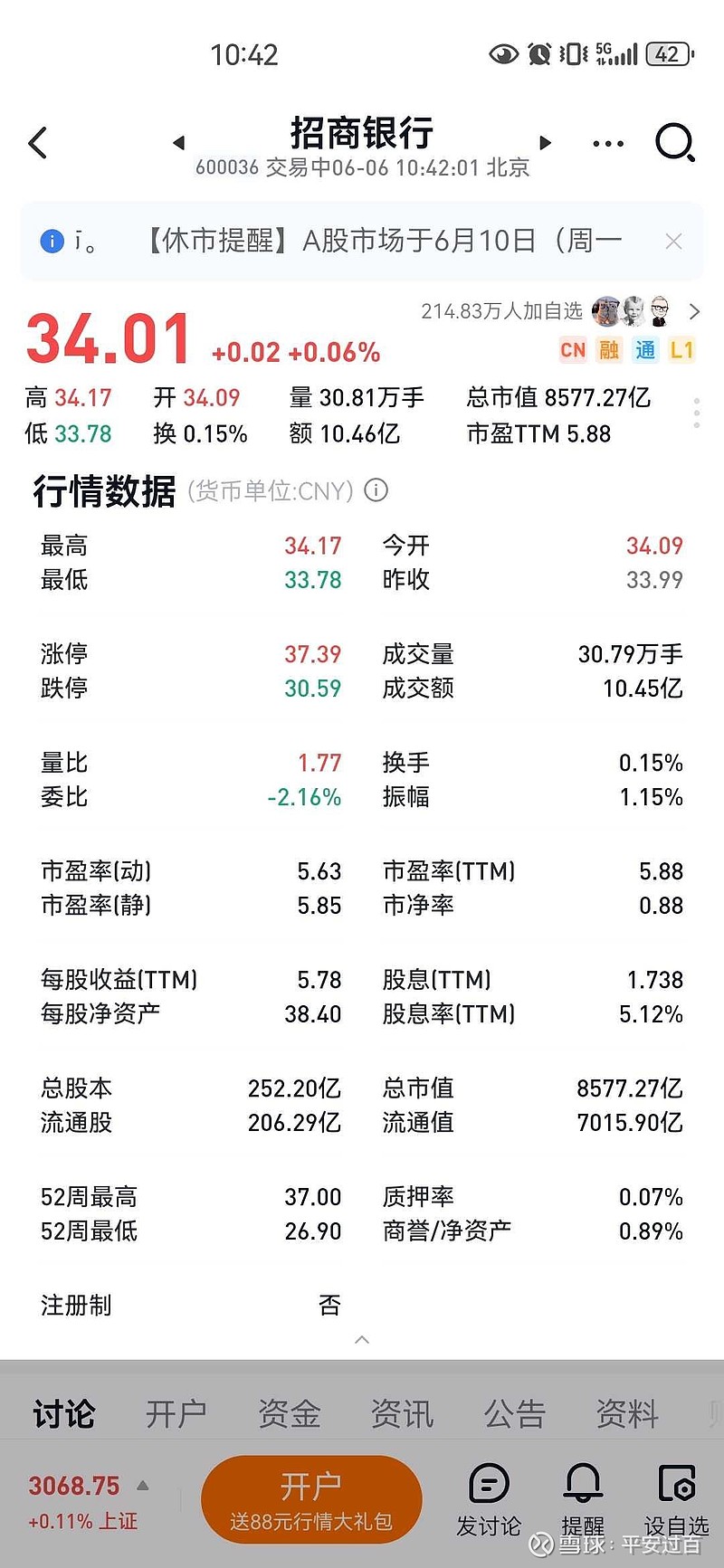This screenshot has height=1568, width=724.
Task: Switch to the 资料 tab
Action: pos(627,1413)
